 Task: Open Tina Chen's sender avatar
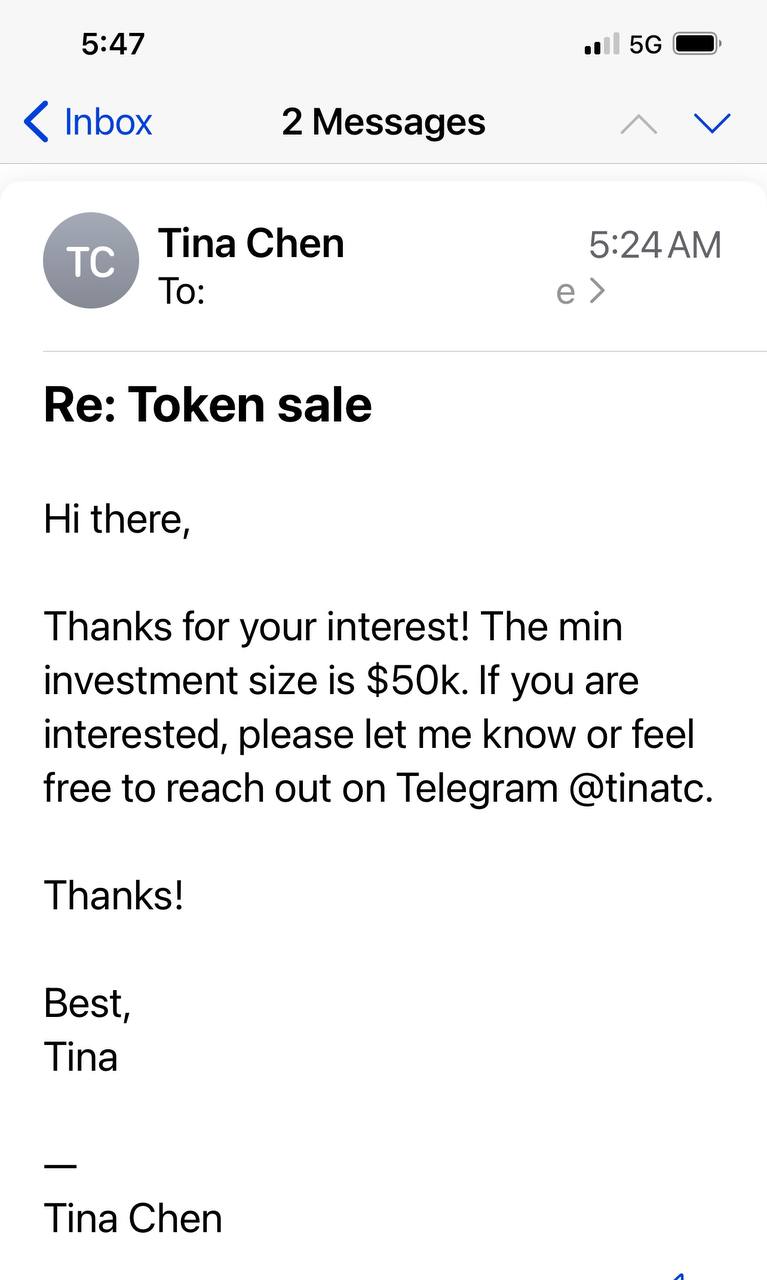[91, 260]
